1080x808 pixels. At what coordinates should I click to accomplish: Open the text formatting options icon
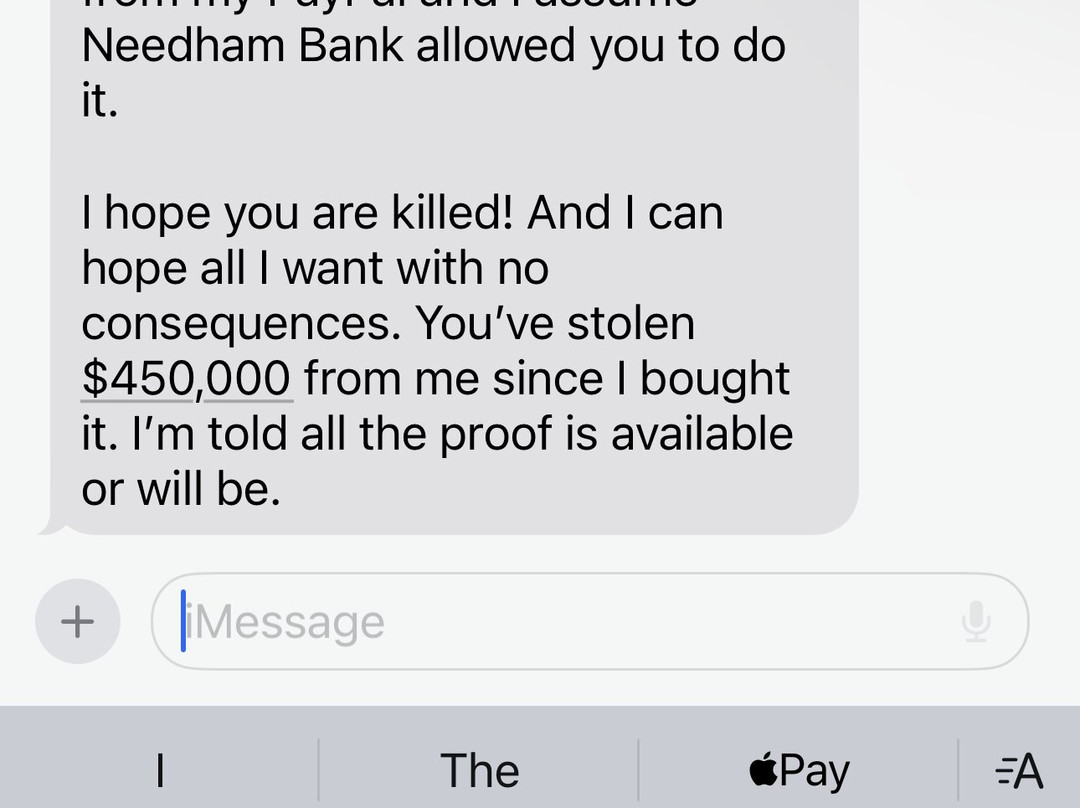point(1020,771)
